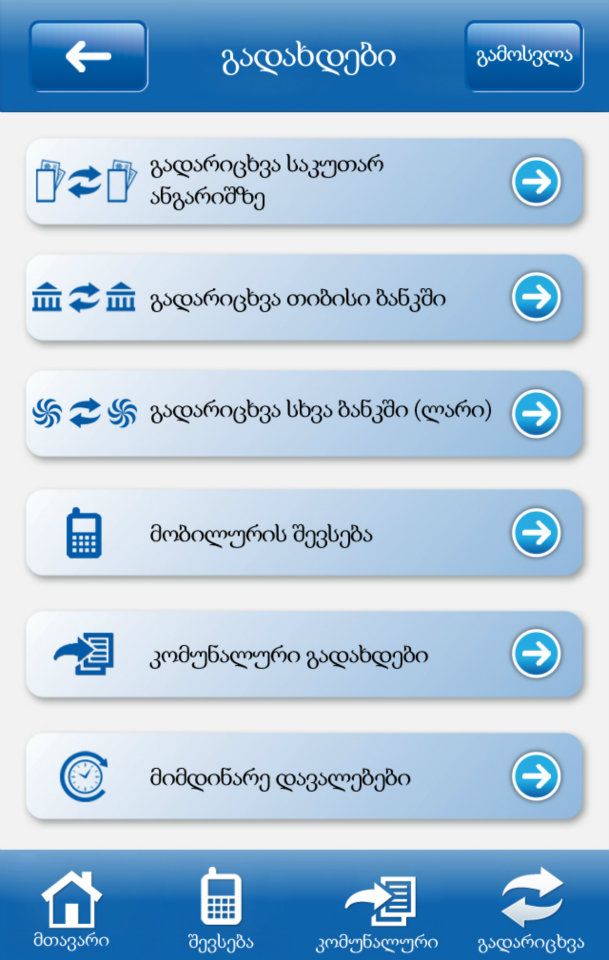Open გადარიცხვა საკუთარ ანგარიშზე
The image size is (609, 960).
click(304, 181)
